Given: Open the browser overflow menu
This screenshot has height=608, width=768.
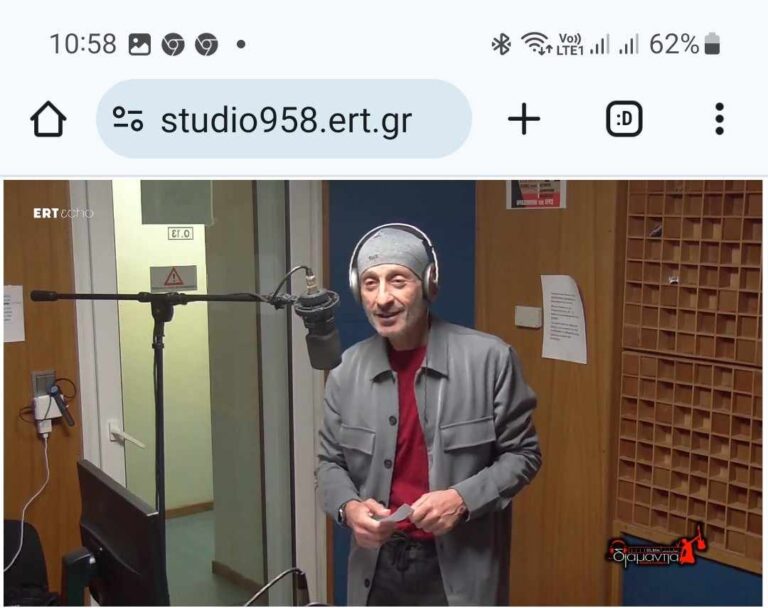Looking at the screenshot, I should tap(718, 120).
